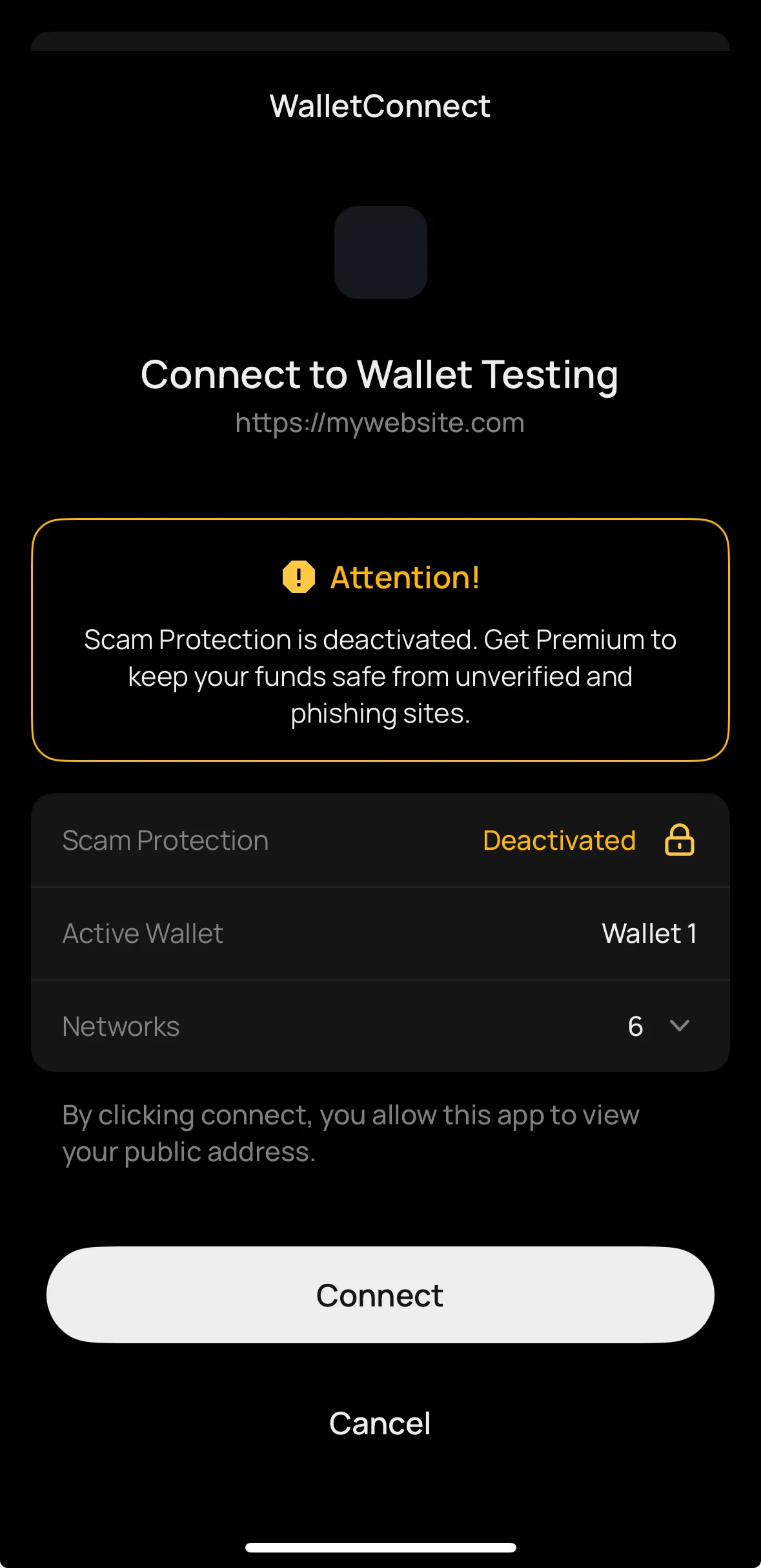
Task: Open the https://mywebsite.com link
Action: pos(380,423)
